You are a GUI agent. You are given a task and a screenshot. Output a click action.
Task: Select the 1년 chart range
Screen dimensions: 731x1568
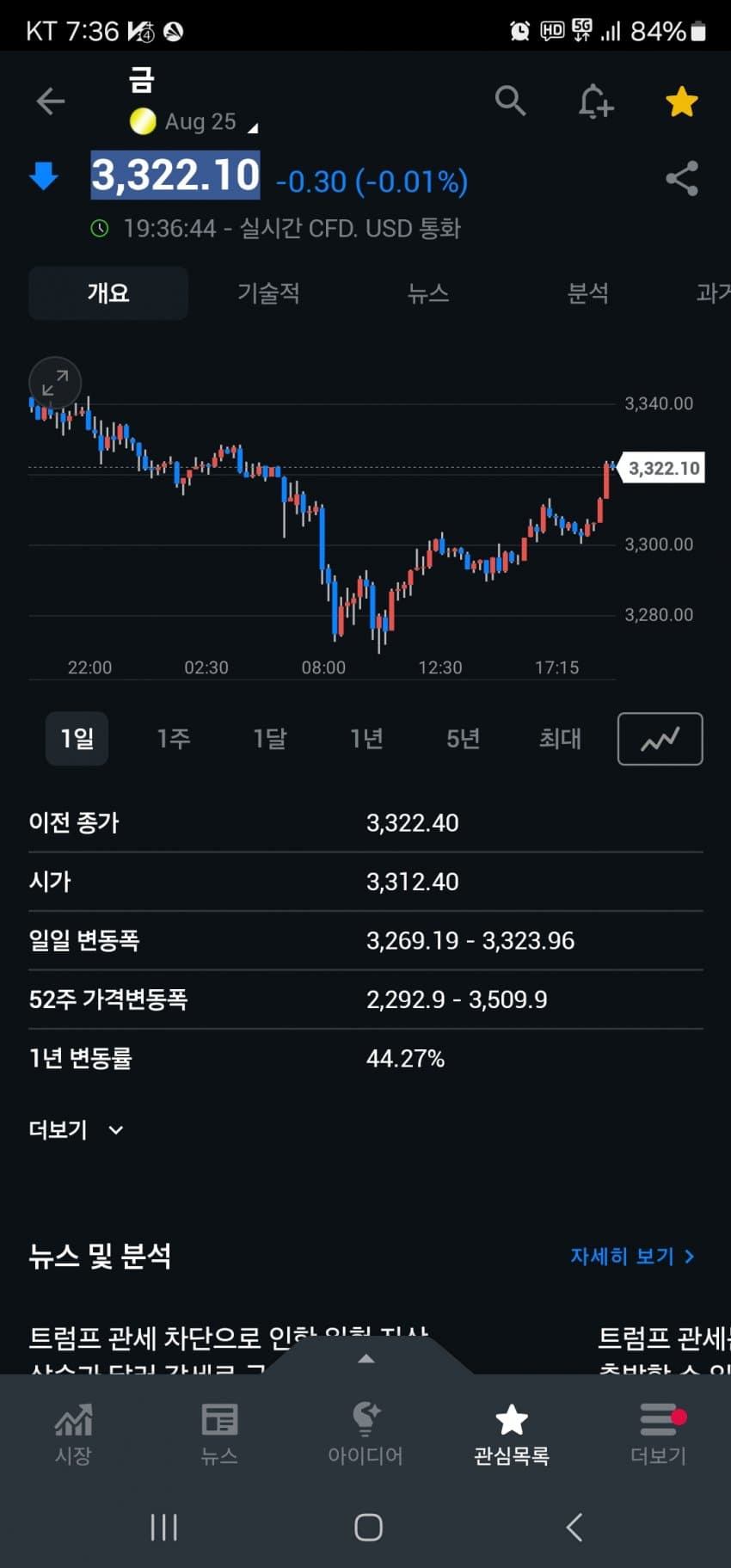click(x=366, y=738)
